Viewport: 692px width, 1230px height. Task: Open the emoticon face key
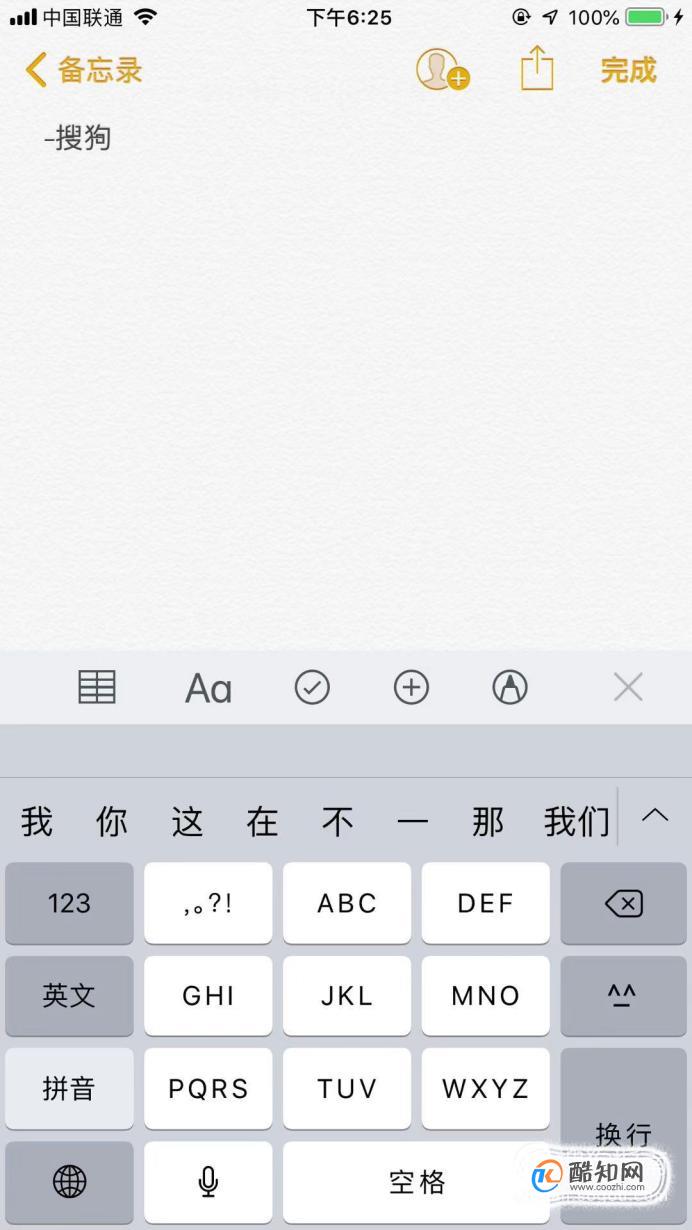(624, 995)
